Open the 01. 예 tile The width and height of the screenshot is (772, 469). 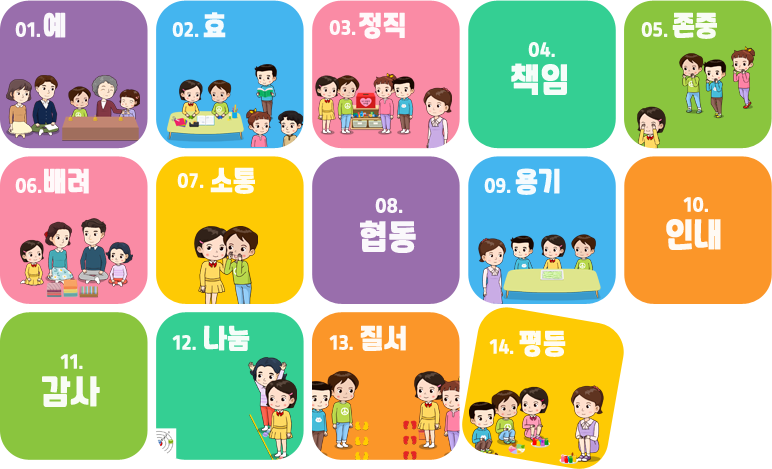click(74, 75)
